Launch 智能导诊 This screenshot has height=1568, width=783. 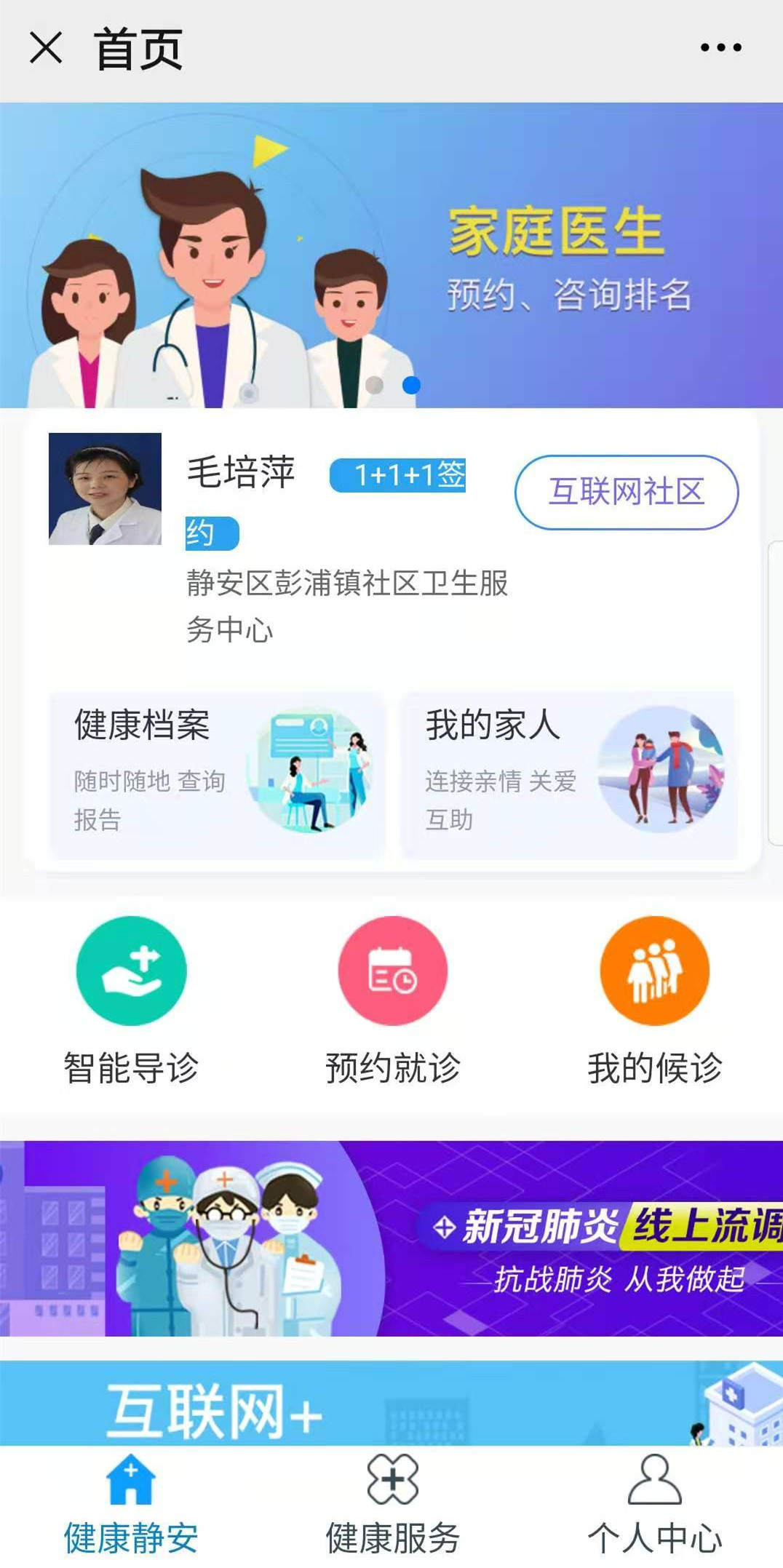131,1000
